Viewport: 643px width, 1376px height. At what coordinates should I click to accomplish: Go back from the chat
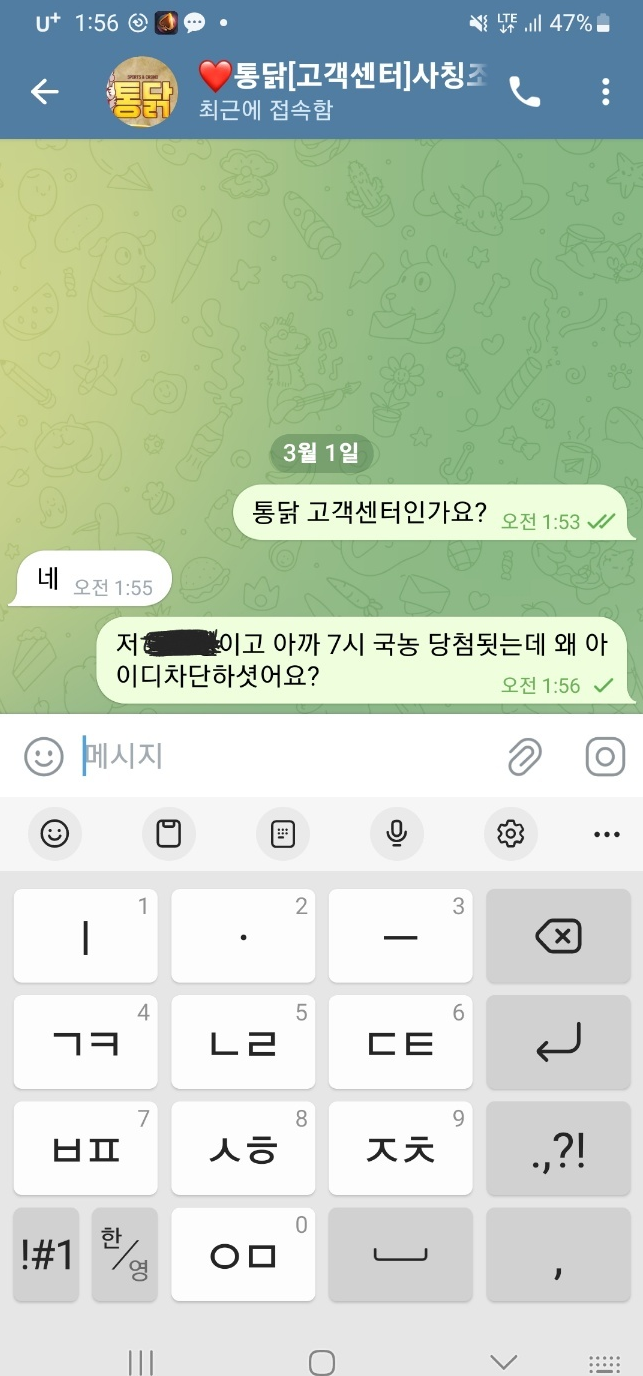[x=45, y=92]
